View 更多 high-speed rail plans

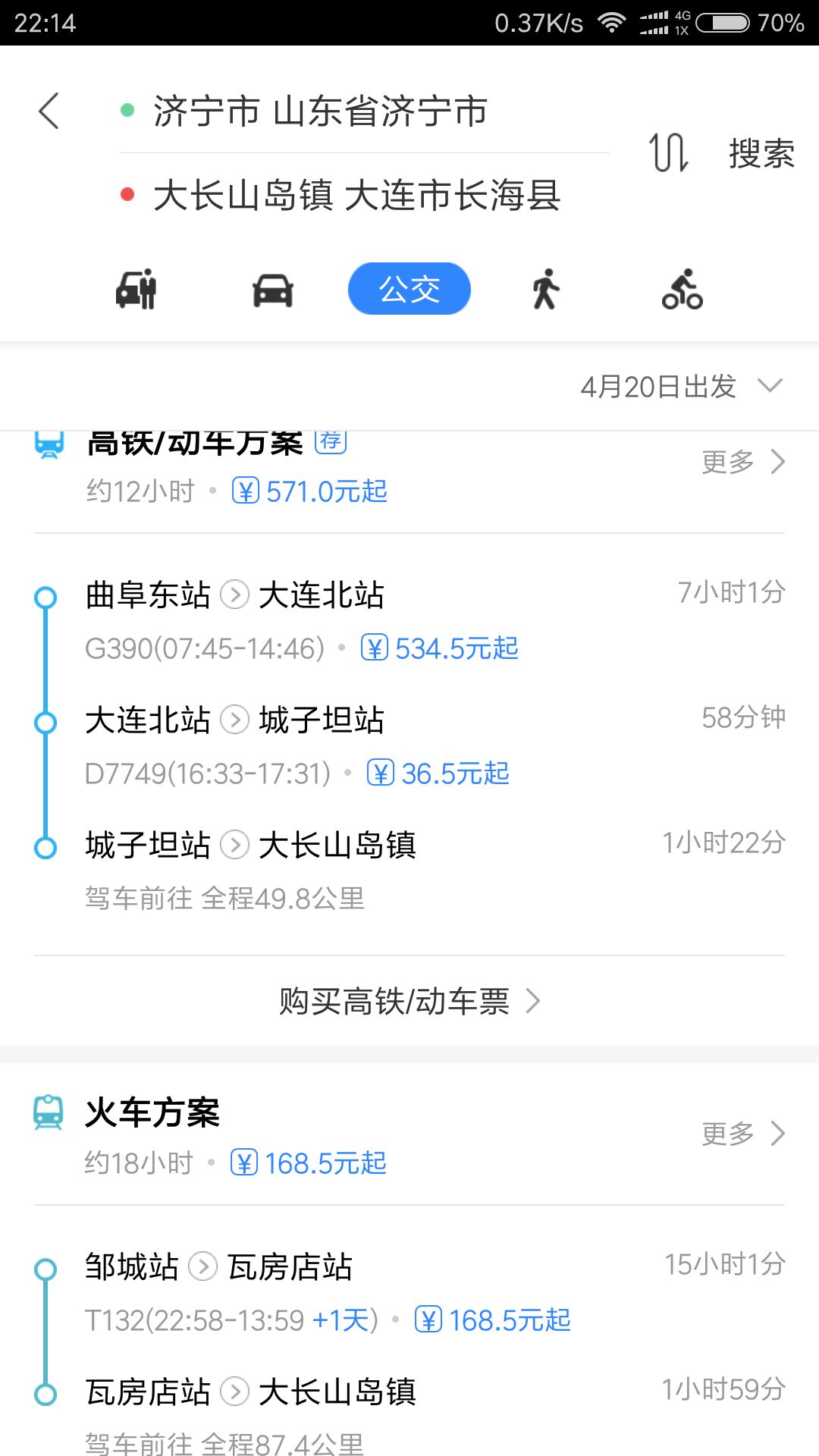(742, 462)
